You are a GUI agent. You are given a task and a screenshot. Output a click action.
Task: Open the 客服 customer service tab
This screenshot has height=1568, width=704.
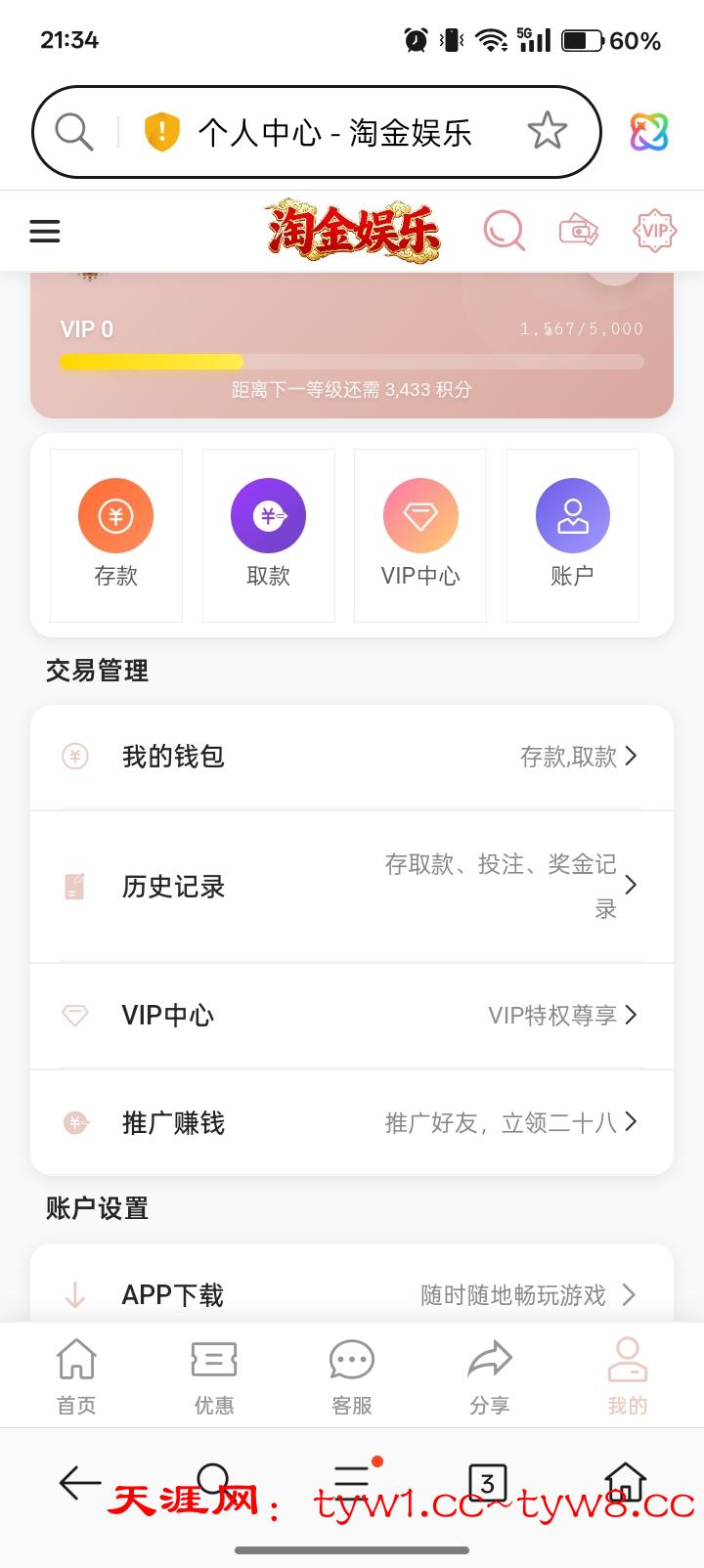352,1375
